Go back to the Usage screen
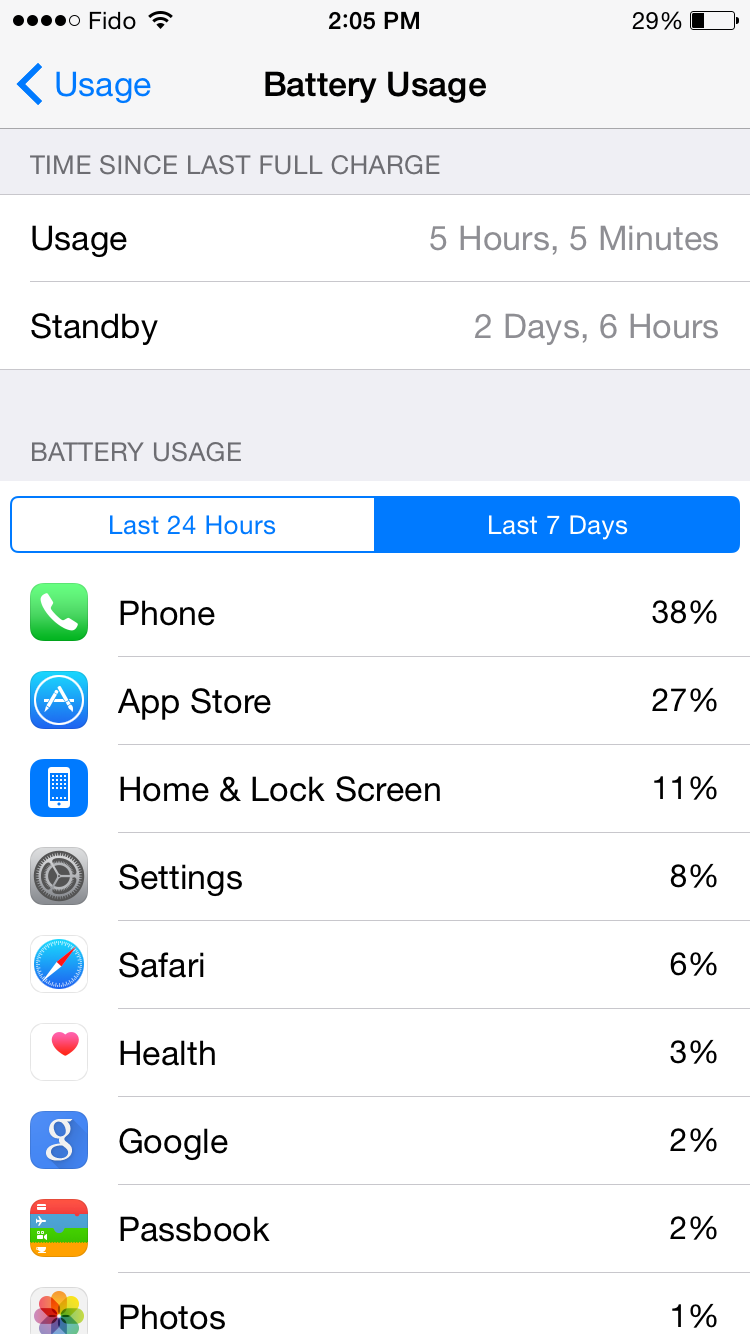Viewport: 750px width, 1334px height. pos(84,85)
